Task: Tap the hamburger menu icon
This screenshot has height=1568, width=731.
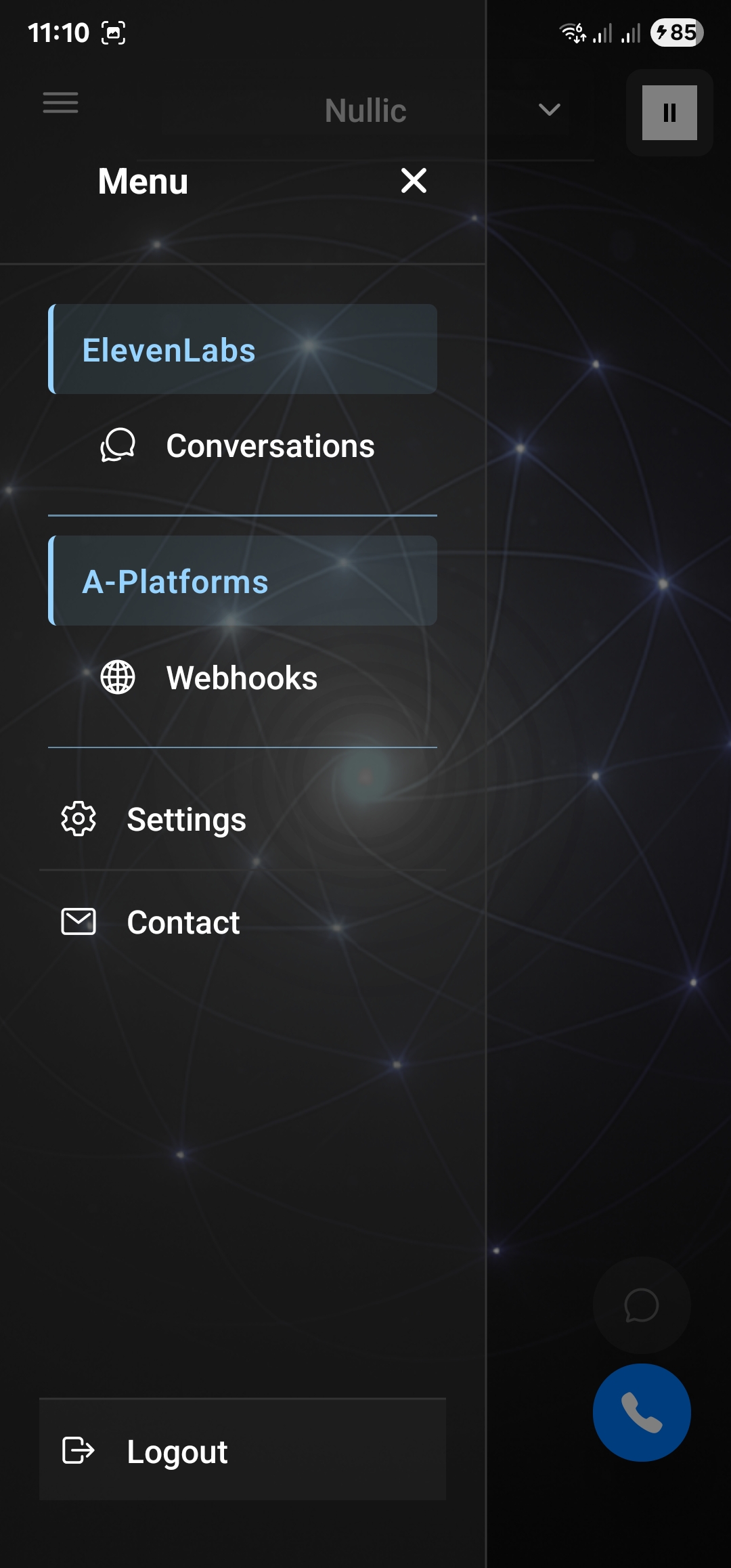Action: (61, 103)
